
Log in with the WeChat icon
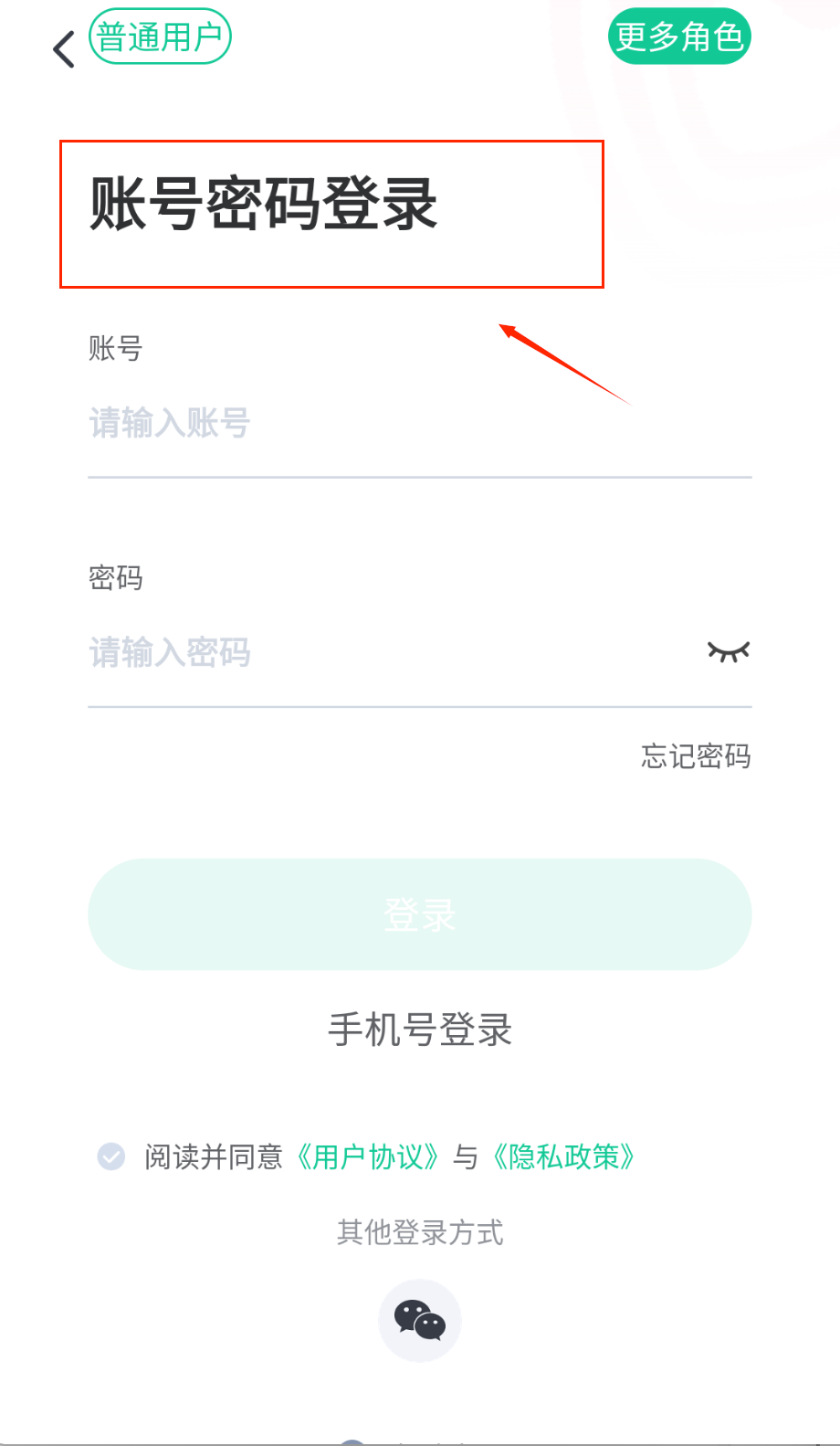[419, 1321]
